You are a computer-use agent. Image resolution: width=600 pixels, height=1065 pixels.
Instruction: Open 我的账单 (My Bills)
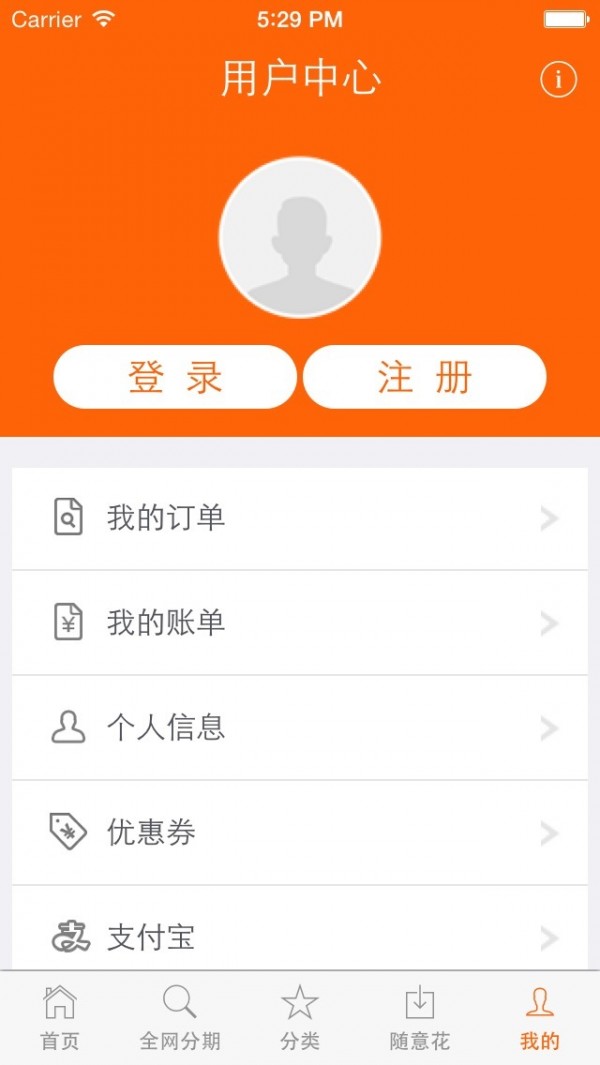tap(300, 623)
